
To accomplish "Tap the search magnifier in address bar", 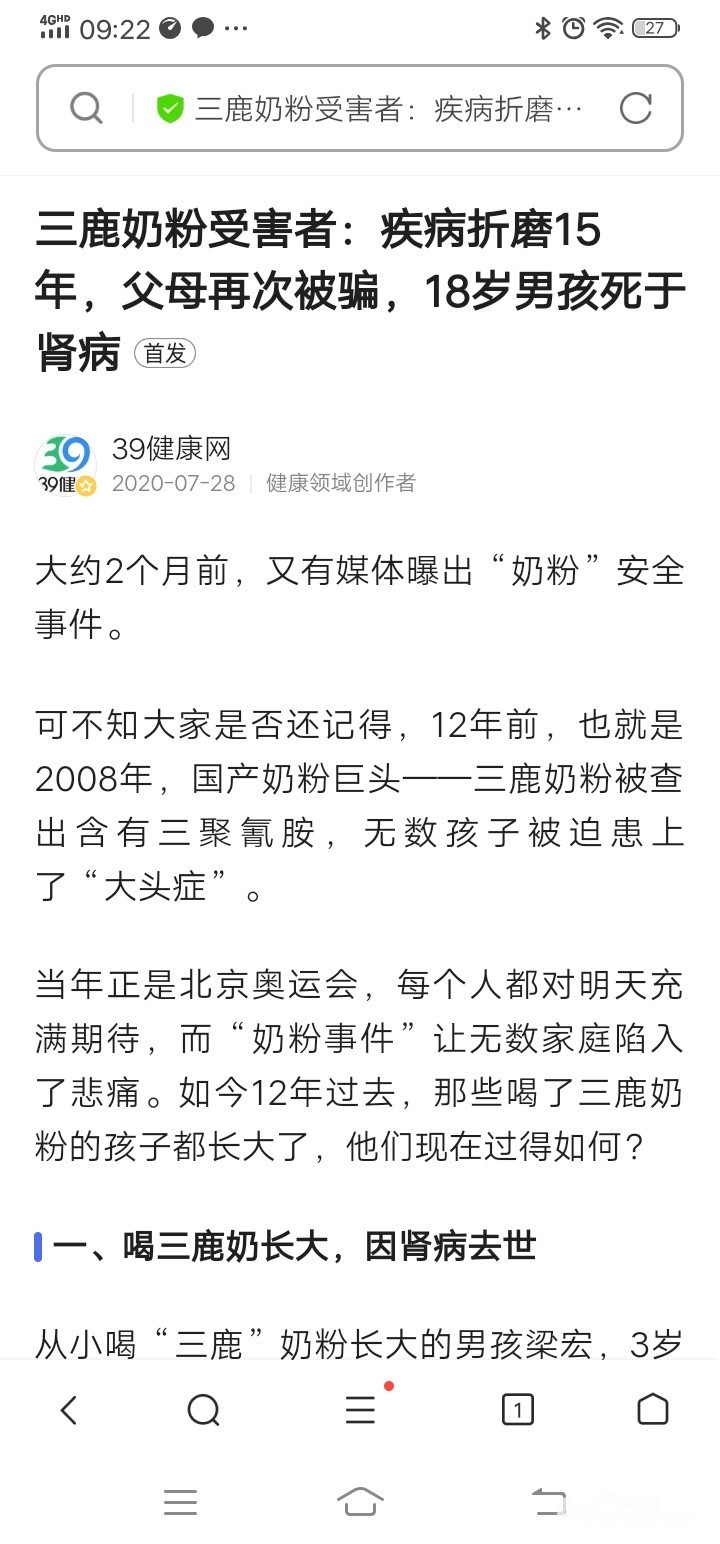I will click(87, 108).
